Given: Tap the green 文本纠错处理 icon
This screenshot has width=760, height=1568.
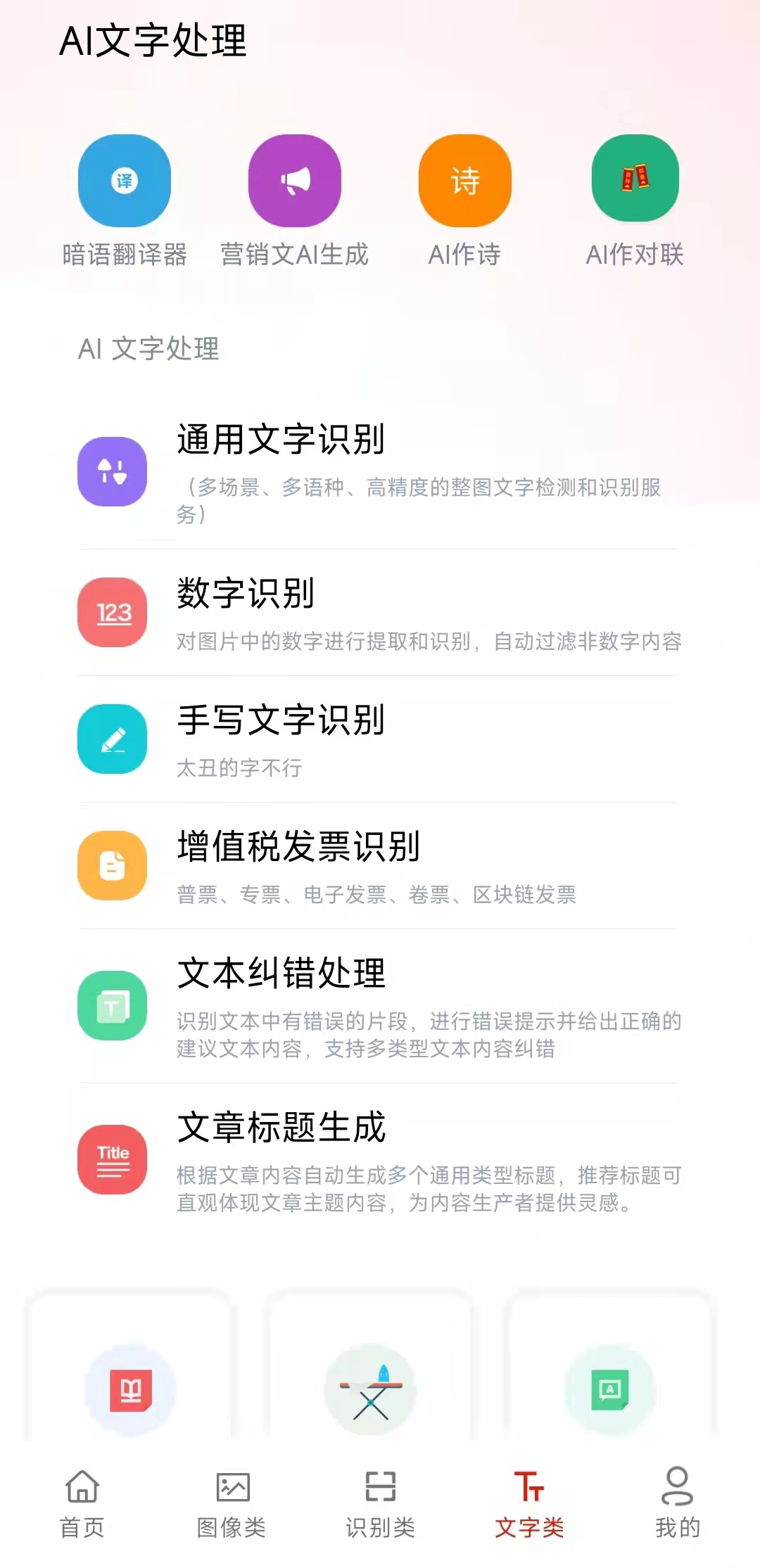Looking at the screenshot, I should coord(112,1006).
